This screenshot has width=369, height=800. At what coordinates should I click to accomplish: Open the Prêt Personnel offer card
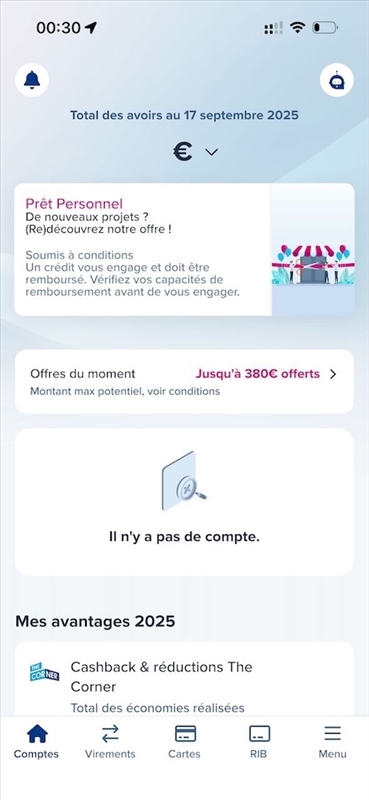[184, 249]
